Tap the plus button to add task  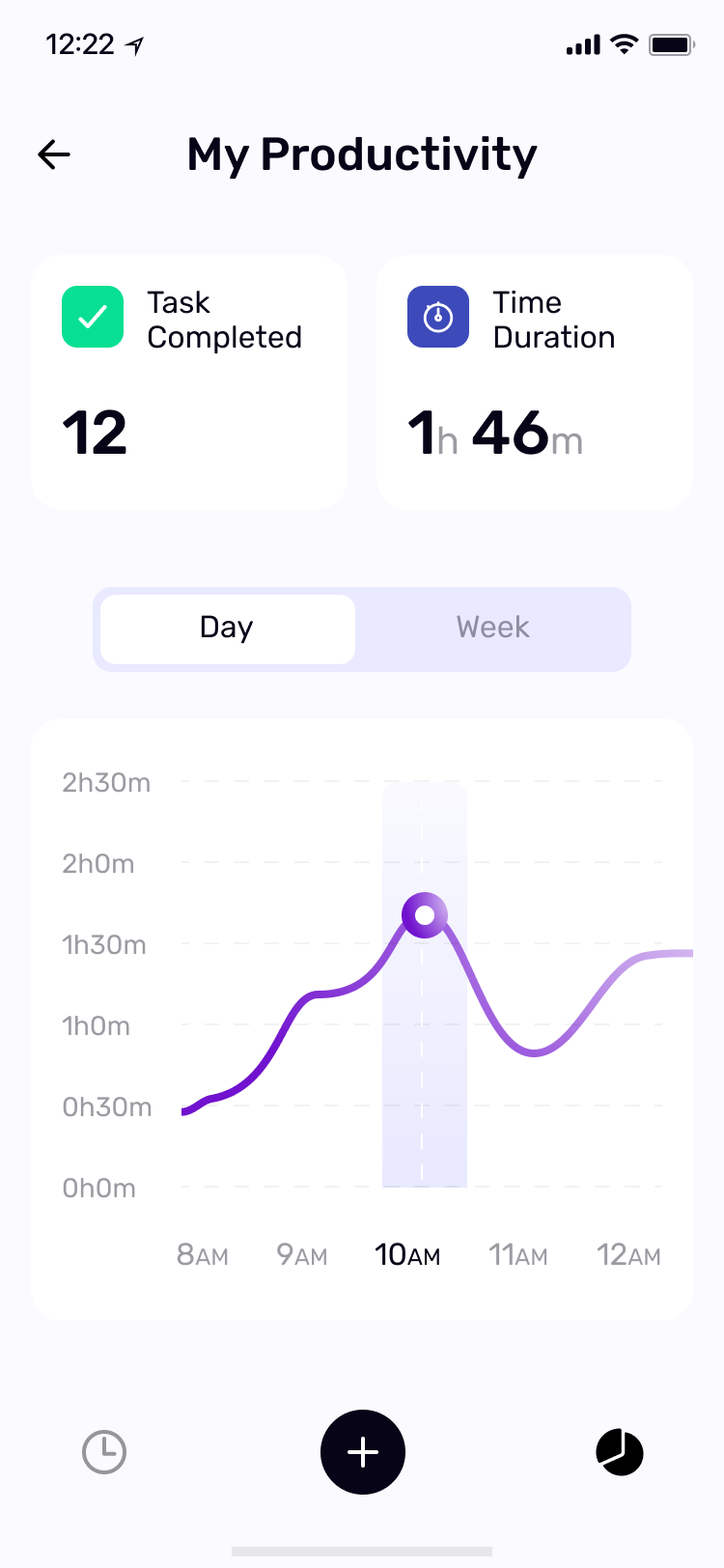pos(362,1451)
